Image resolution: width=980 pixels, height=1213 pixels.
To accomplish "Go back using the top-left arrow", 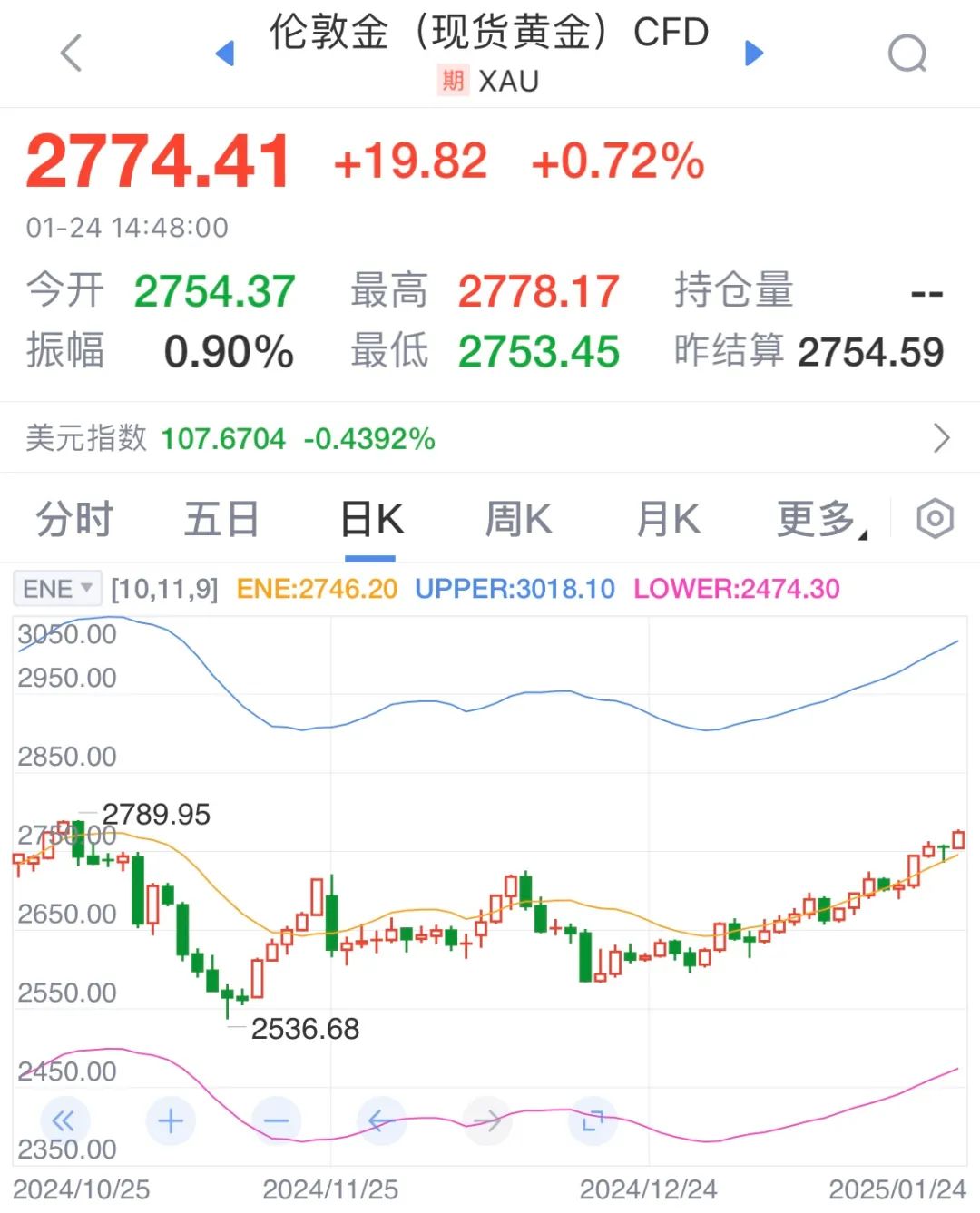I will pyautogui.click(x=71, y=54).
